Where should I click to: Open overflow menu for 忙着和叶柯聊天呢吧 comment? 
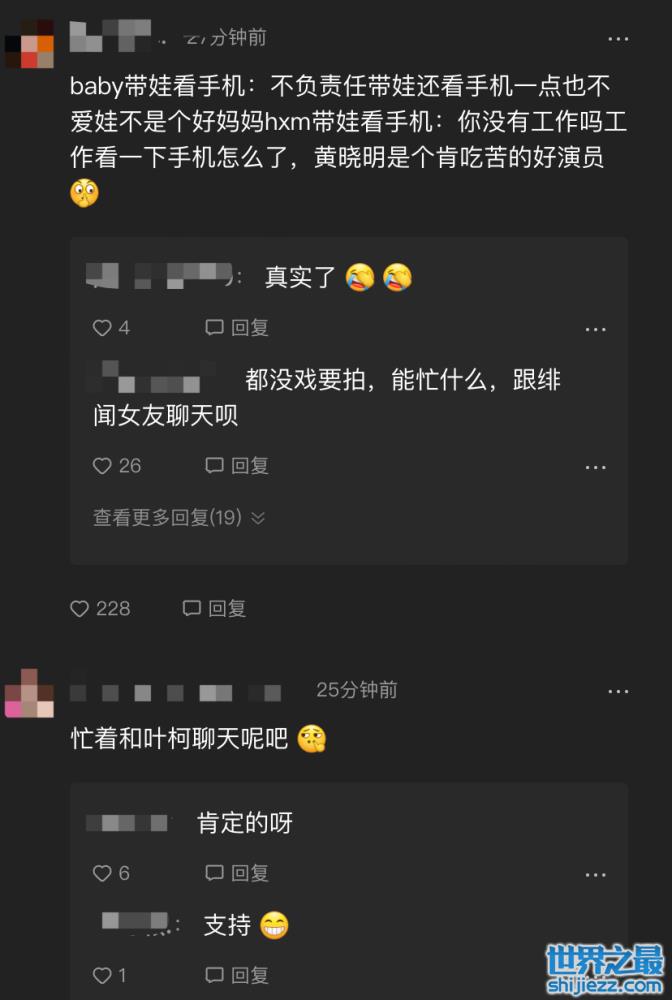pos(619,691)
